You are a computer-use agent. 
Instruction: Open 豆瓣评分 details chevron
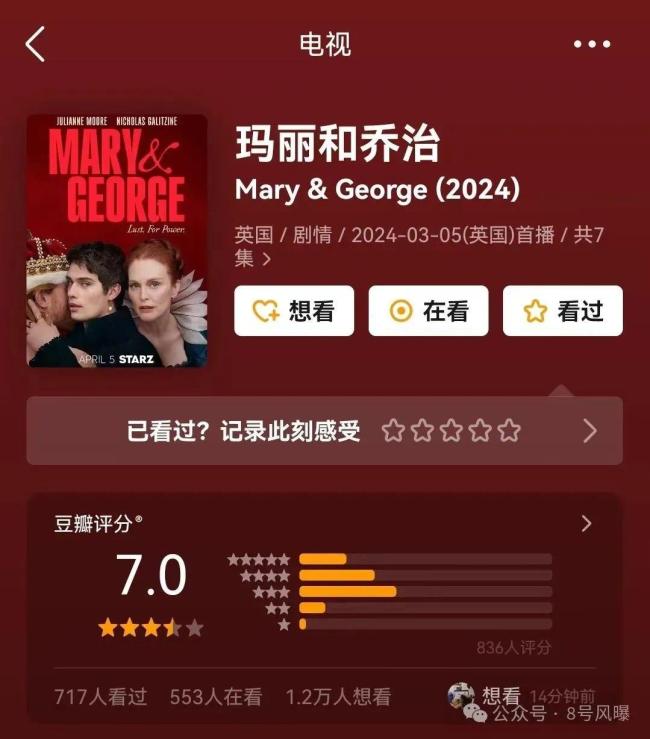tap(586, 524)
